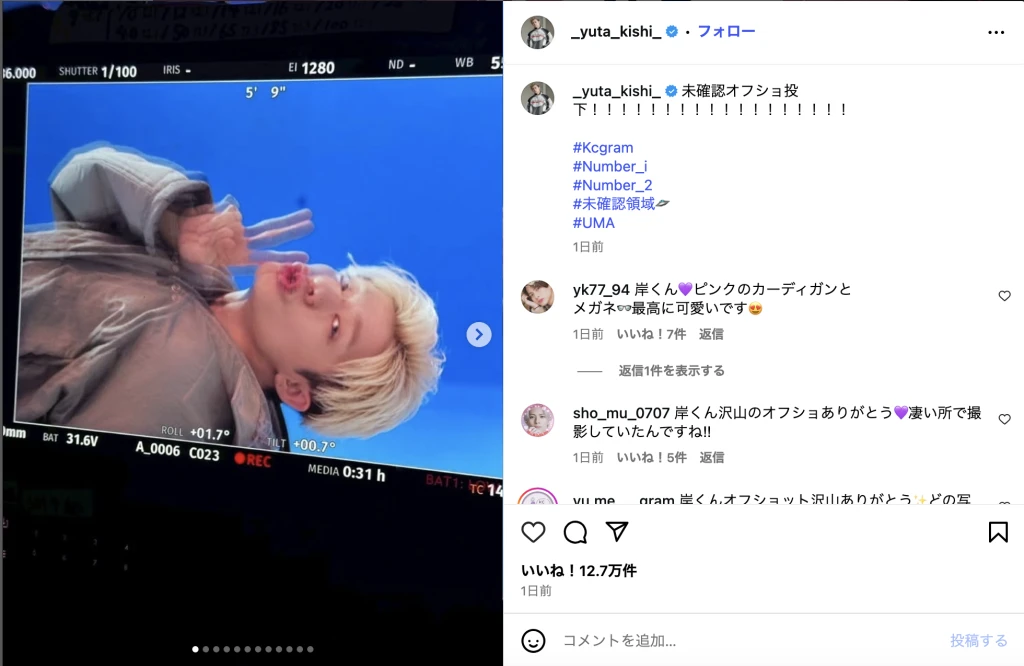Image resolution: width=1024 pixels, height=666 pixels.
Task: Open the emoji picker beside comment field
Action: coord(534,641)
